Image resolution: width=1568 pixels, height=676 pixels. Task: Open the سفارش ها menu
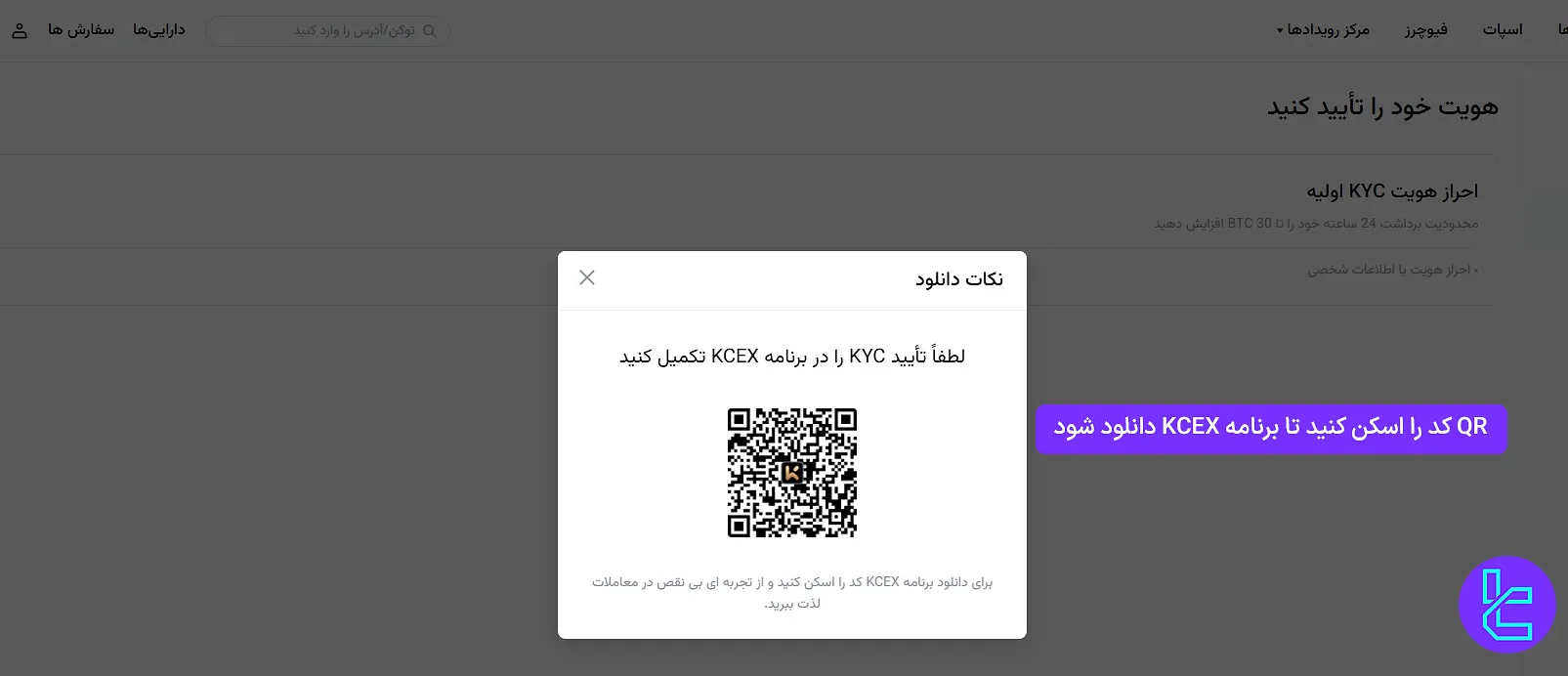click(x=81, y=29)
